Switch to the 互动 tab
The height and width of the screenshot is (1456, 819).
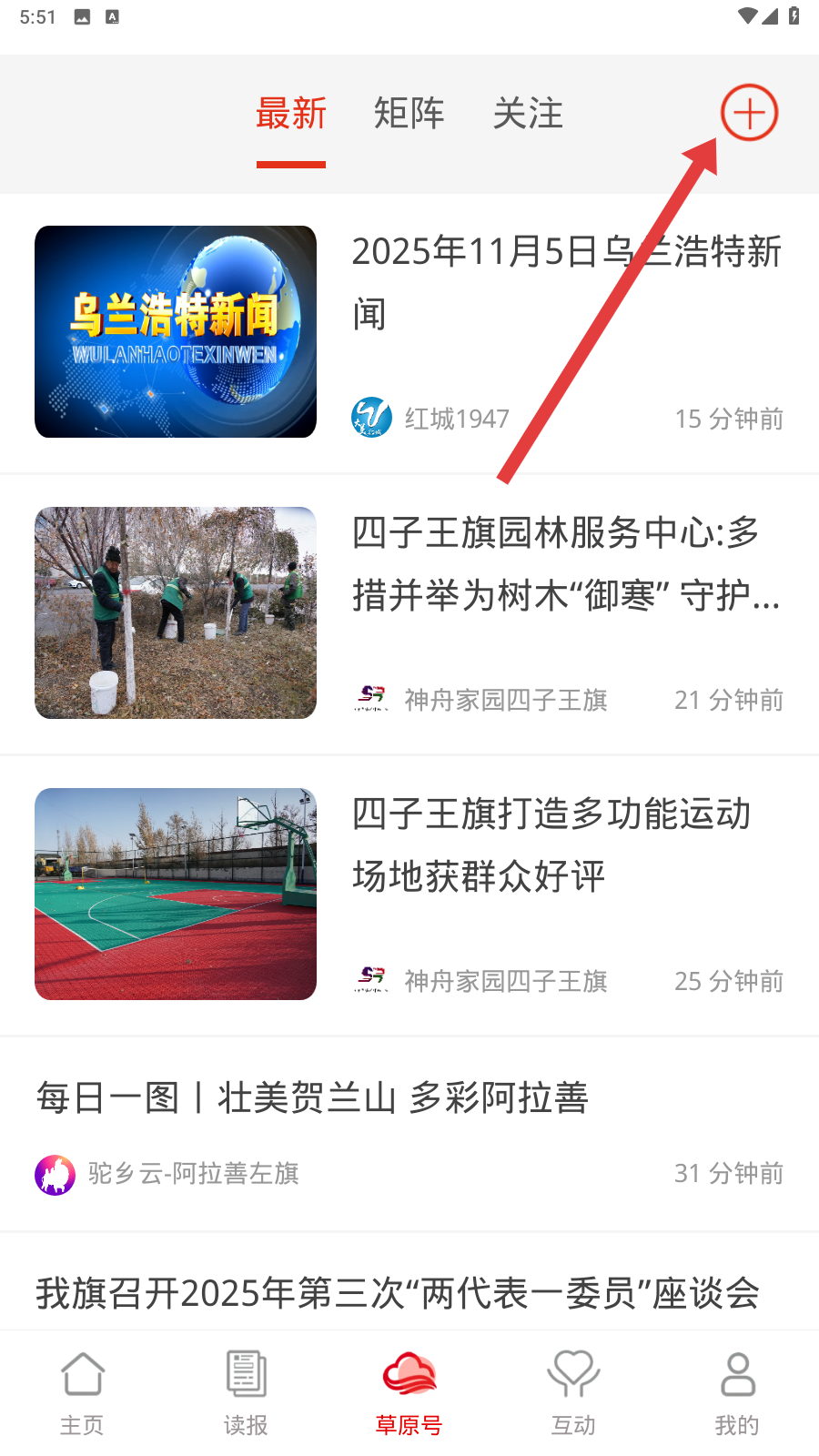pos(573,1392)
